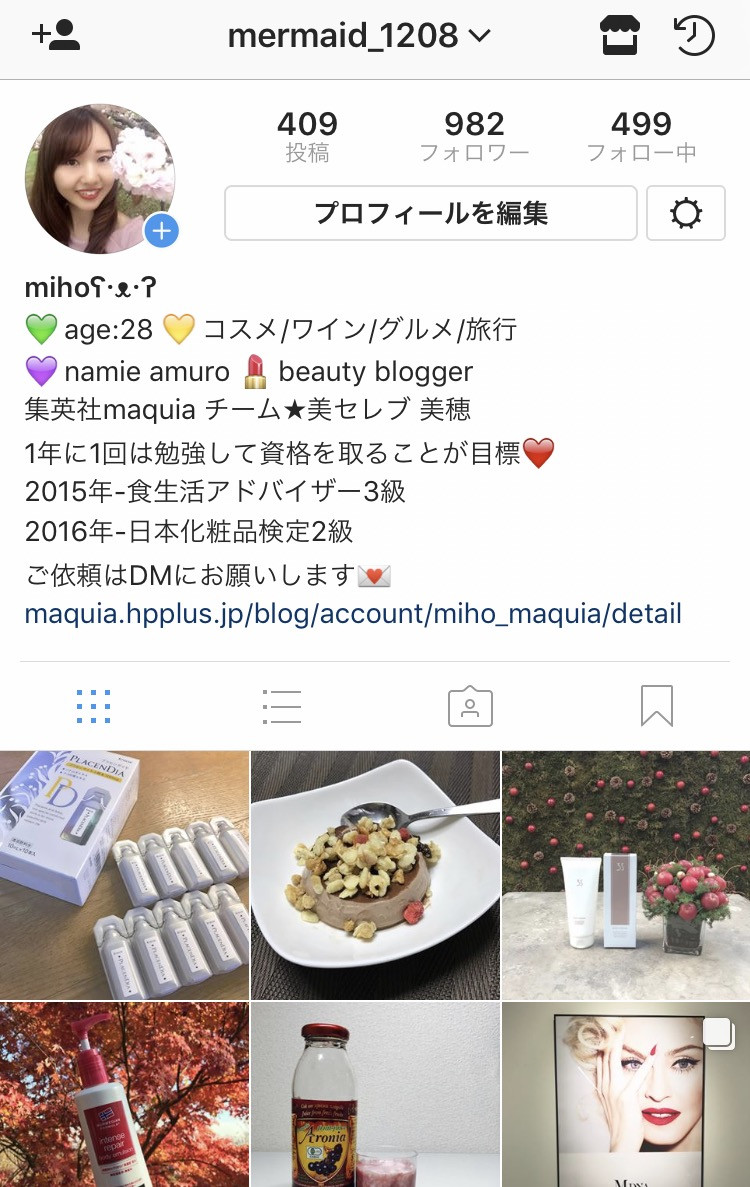Screen dimensions: 750x1187
Task: Switch to the list view tab
Action: pyautogui.click(x=281, y=707)
